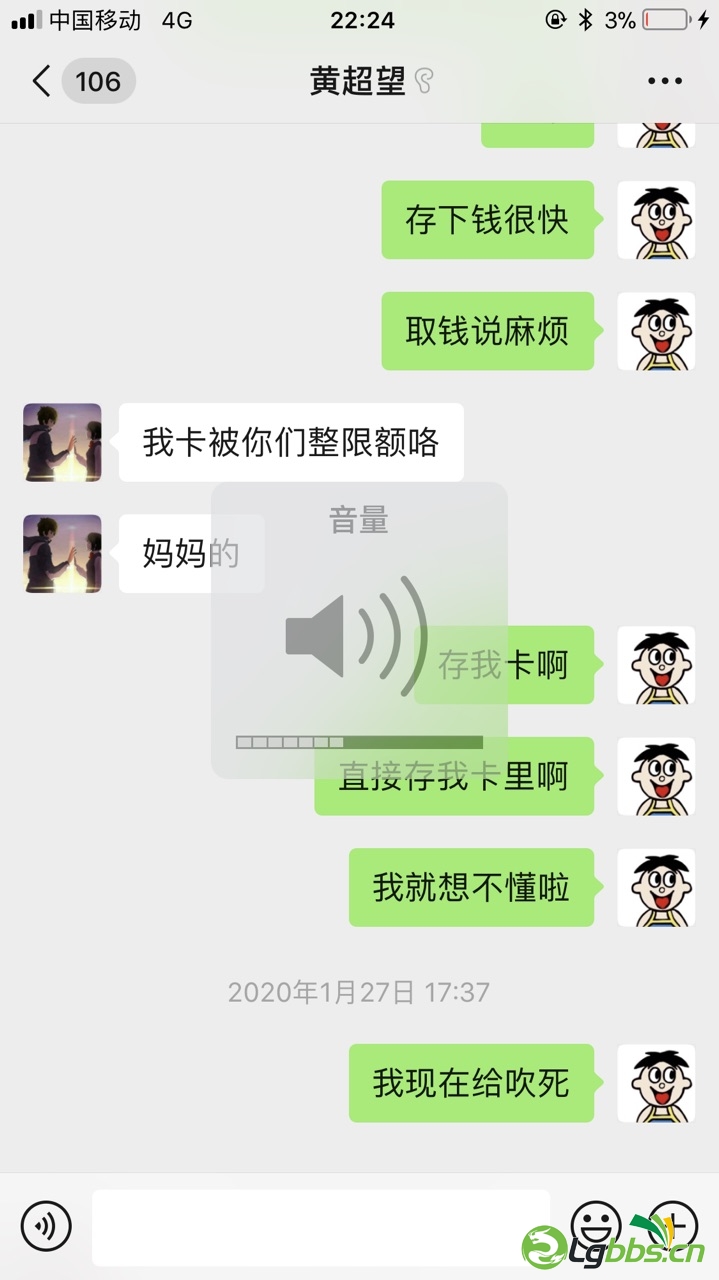Open contact avatar beside 我卡被你们整限额咯
The height and width of the screenshot is (1280, 719).
62,442
